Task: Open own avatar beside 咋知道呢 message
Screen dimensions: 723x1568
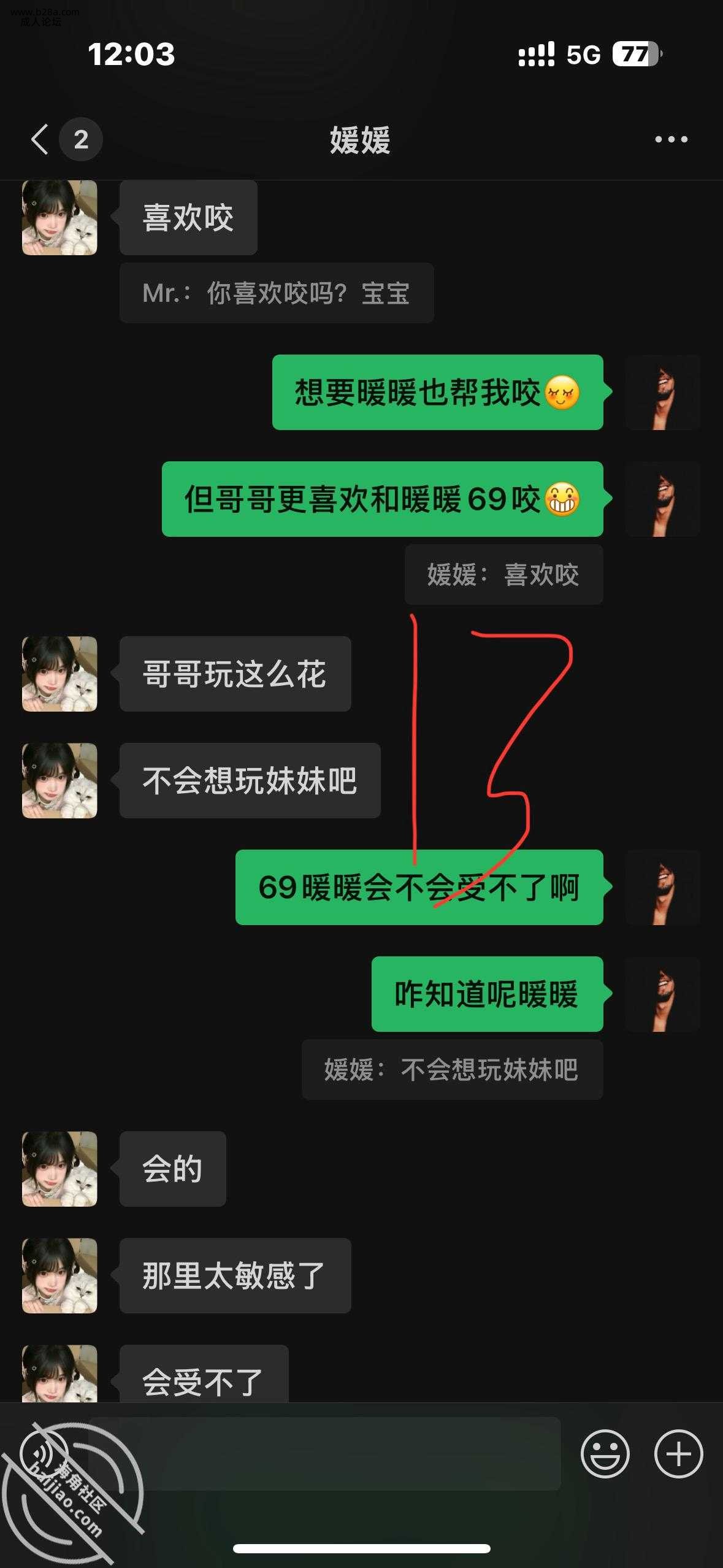Action: coord(663,994)
